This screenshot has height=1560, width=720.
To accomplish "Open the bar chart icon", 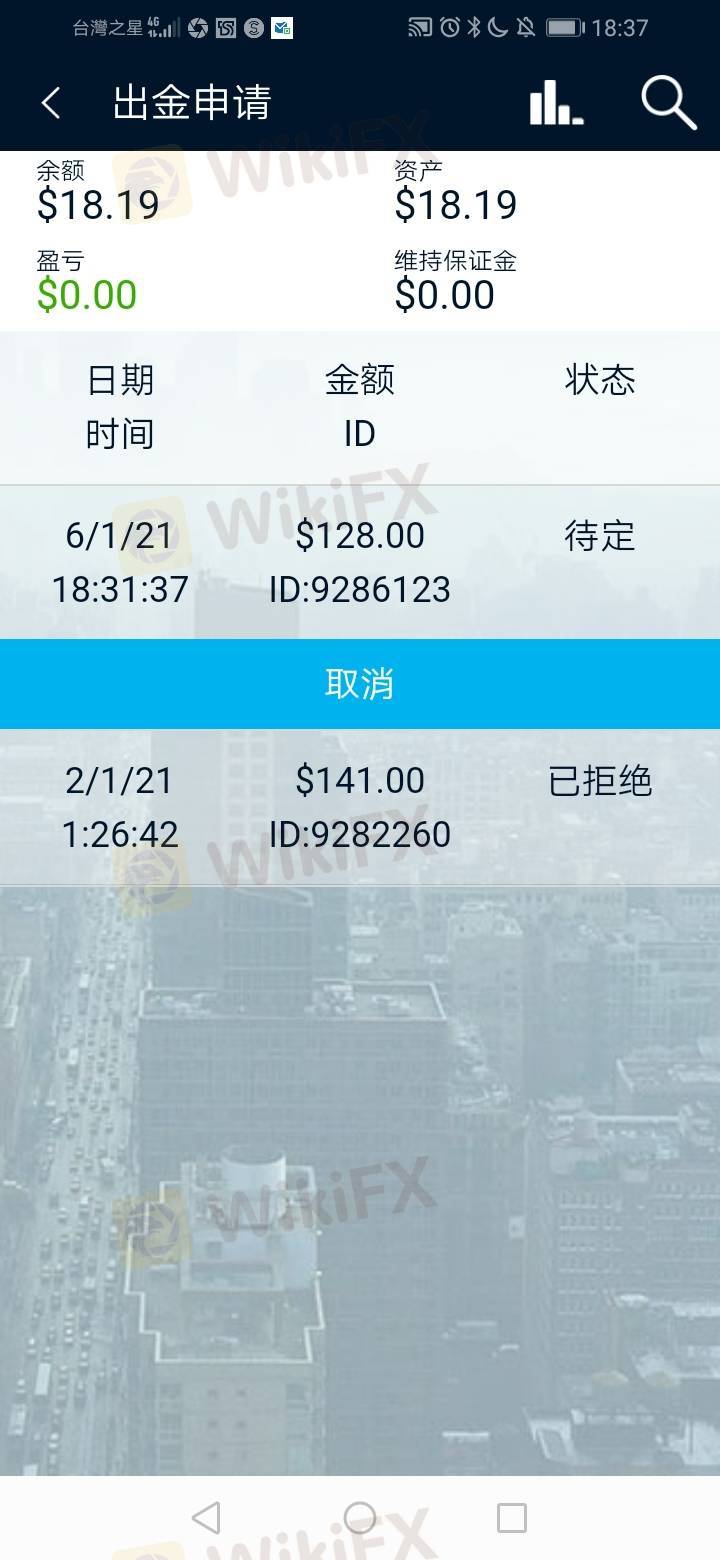I will tap(555, 103).
